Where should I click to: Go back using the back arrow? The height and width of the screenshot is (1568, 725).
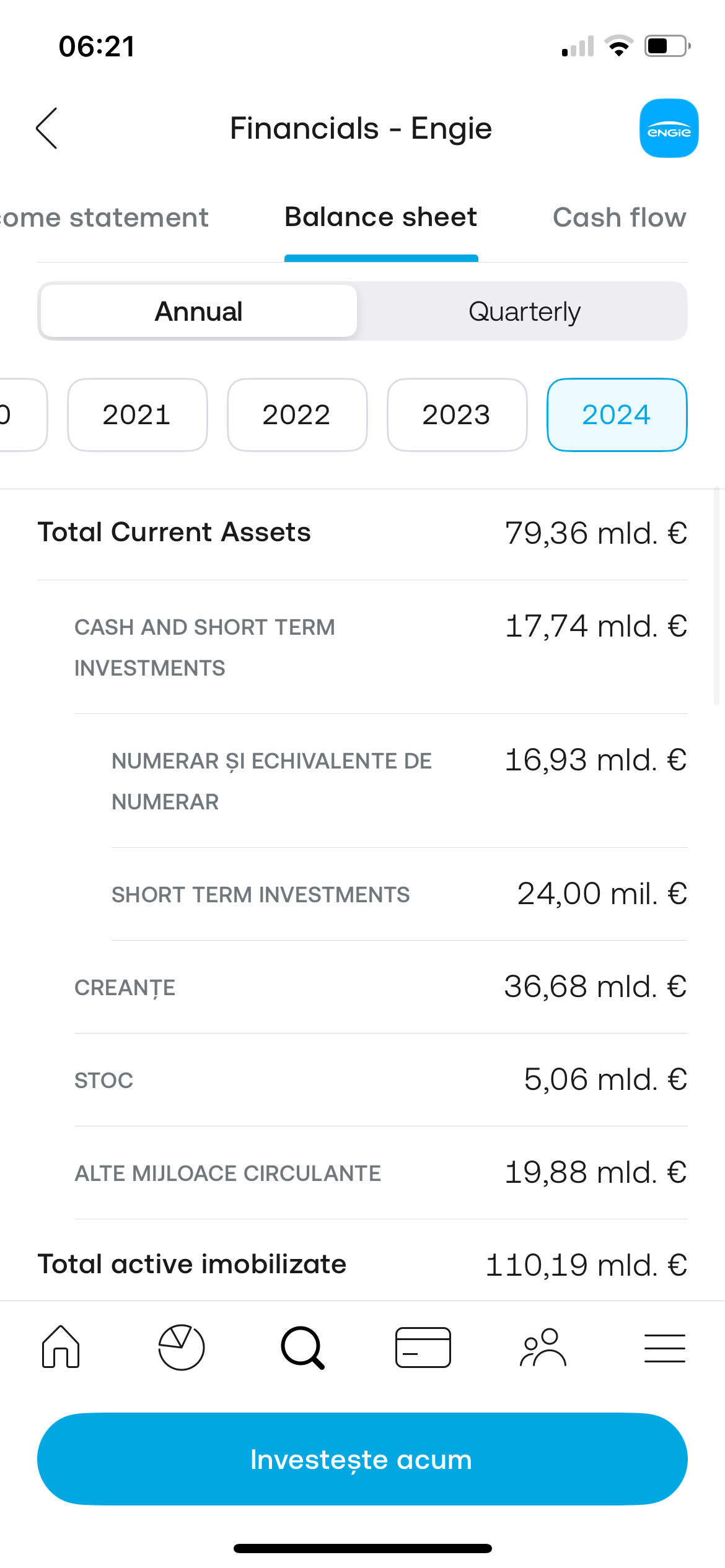[x=46, y=129]
